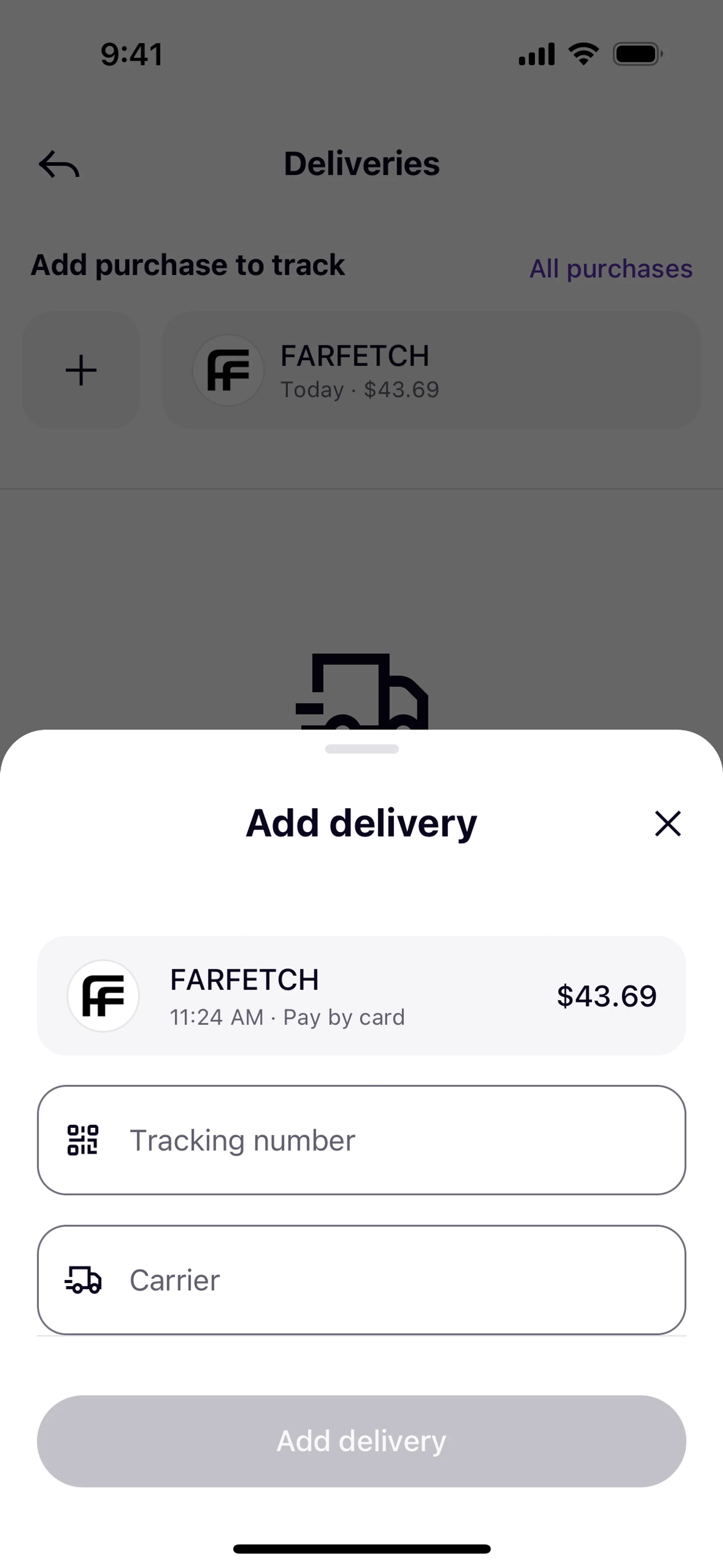Viewport: 723px width, 1568px height.
Task: Tap the Add delivery button
Action: (x=361, y=1441)
